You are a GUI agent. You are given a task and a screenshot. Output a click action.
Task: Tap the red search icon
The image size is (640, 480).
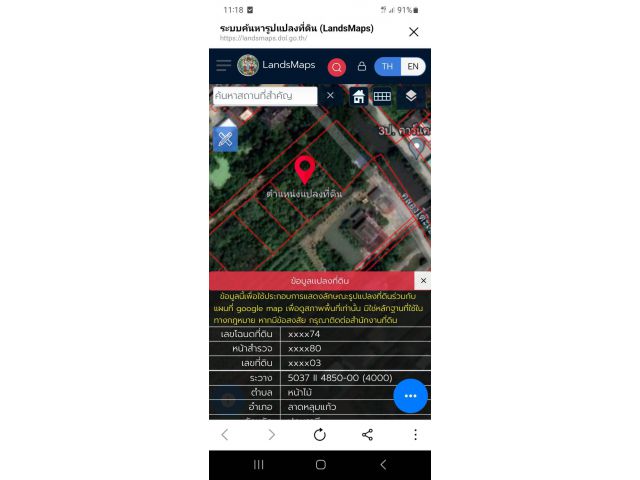337,67
